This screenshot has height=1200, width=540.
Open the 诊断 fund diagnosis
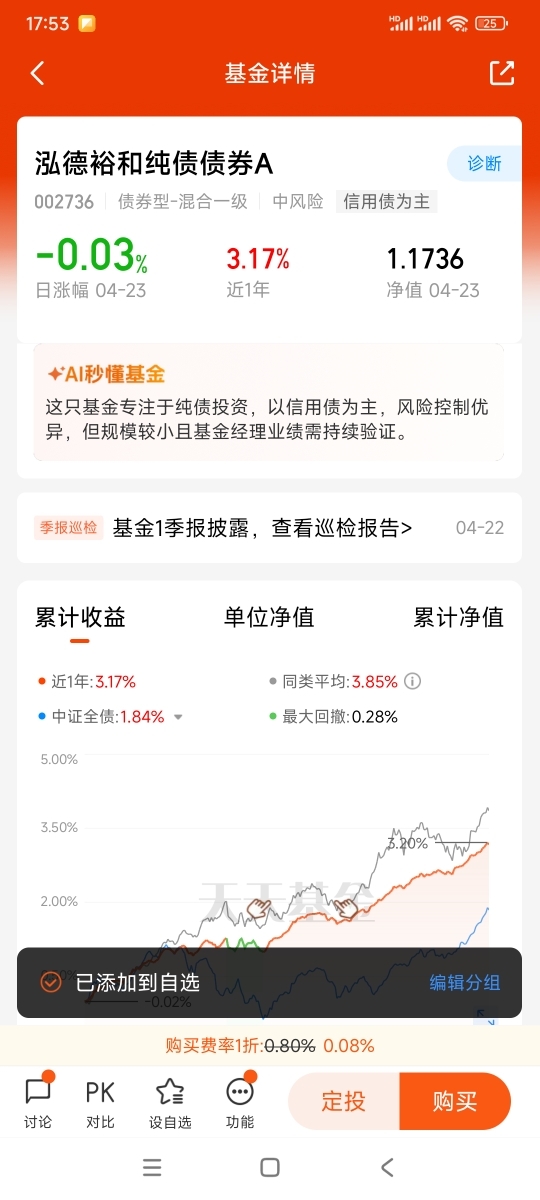(x=484, y=163)
